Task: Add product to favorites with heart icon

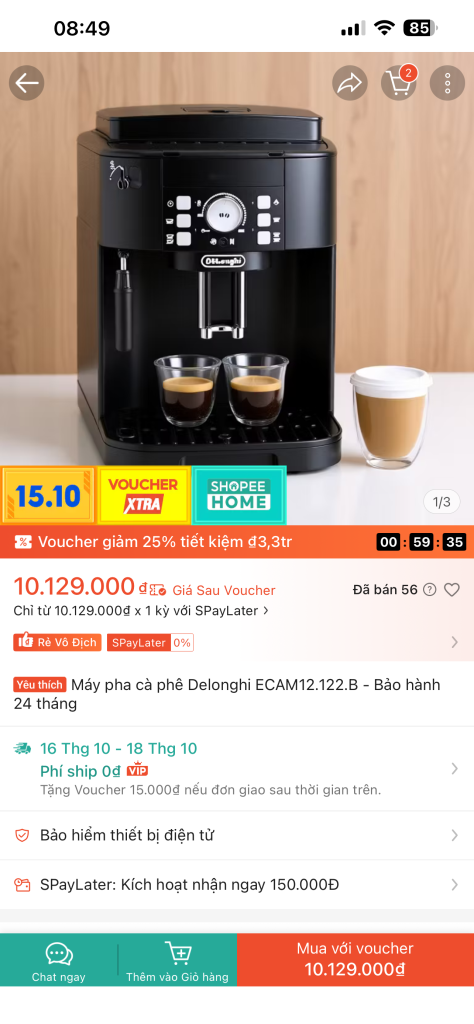Action: (x=452, y=590)
